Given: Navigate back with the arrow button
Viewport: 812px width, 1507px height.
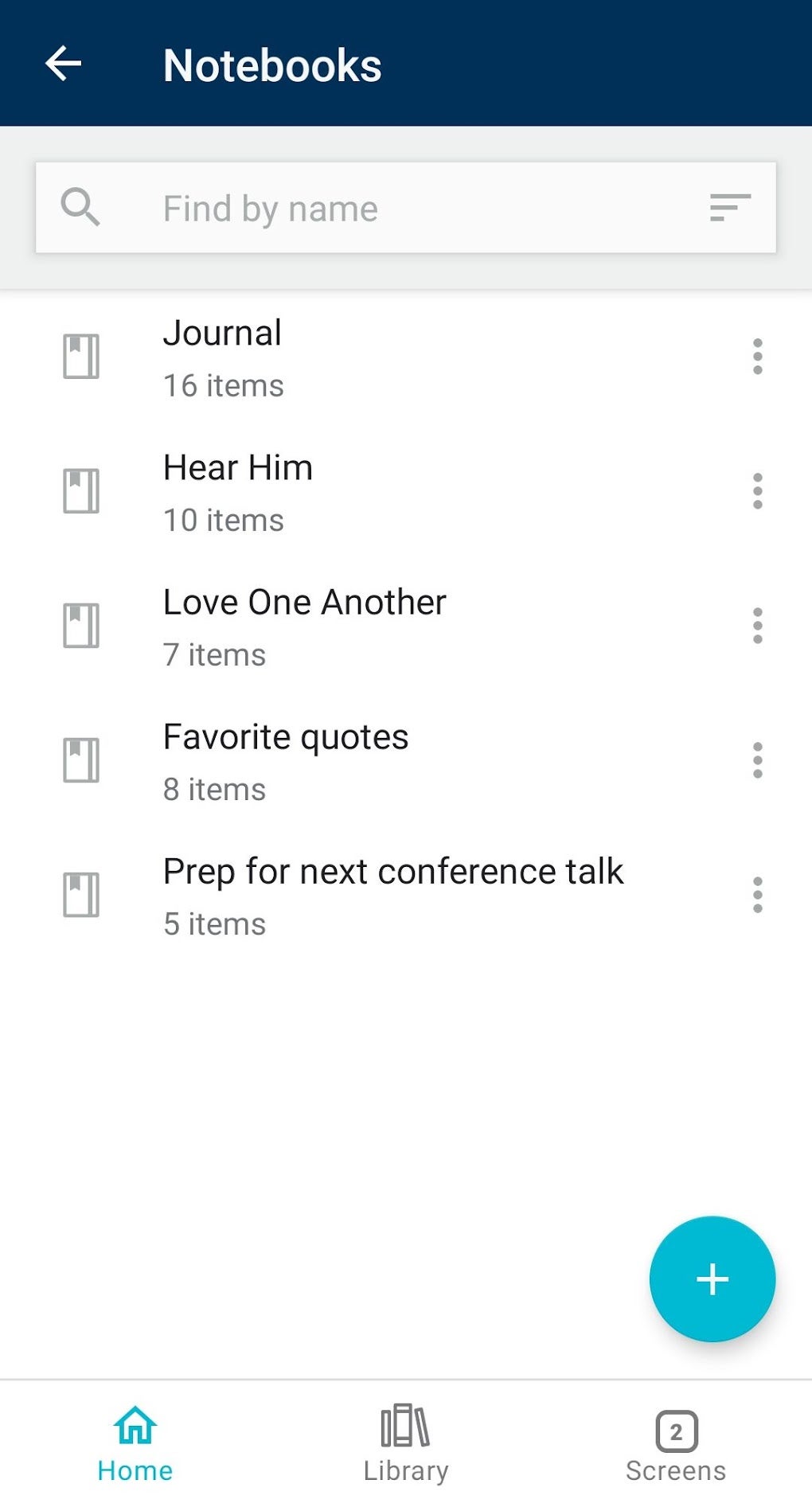Looking at the screenshot, I should point(64,64).
